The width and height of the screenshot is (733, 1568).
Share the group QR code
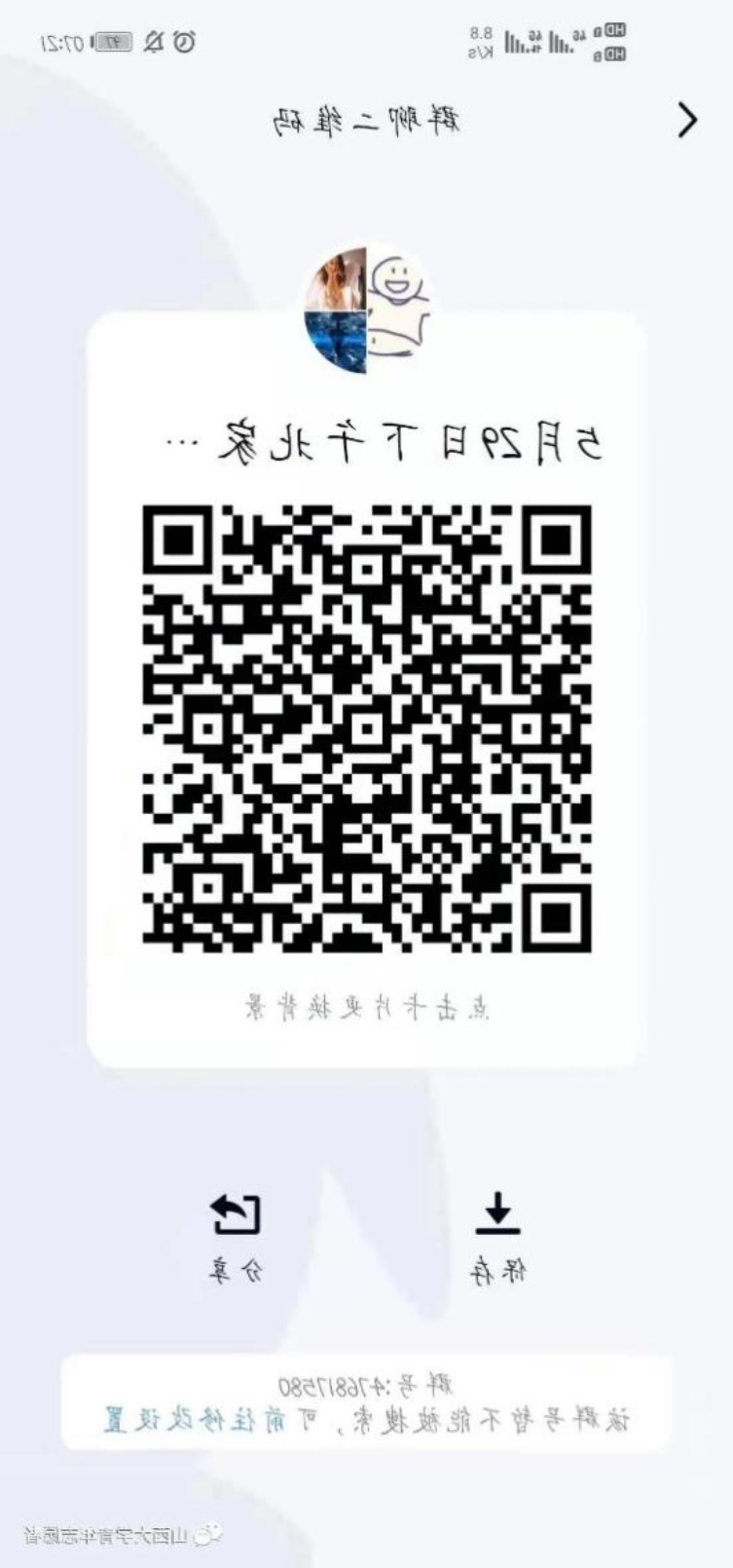(x=237, y=1233)
